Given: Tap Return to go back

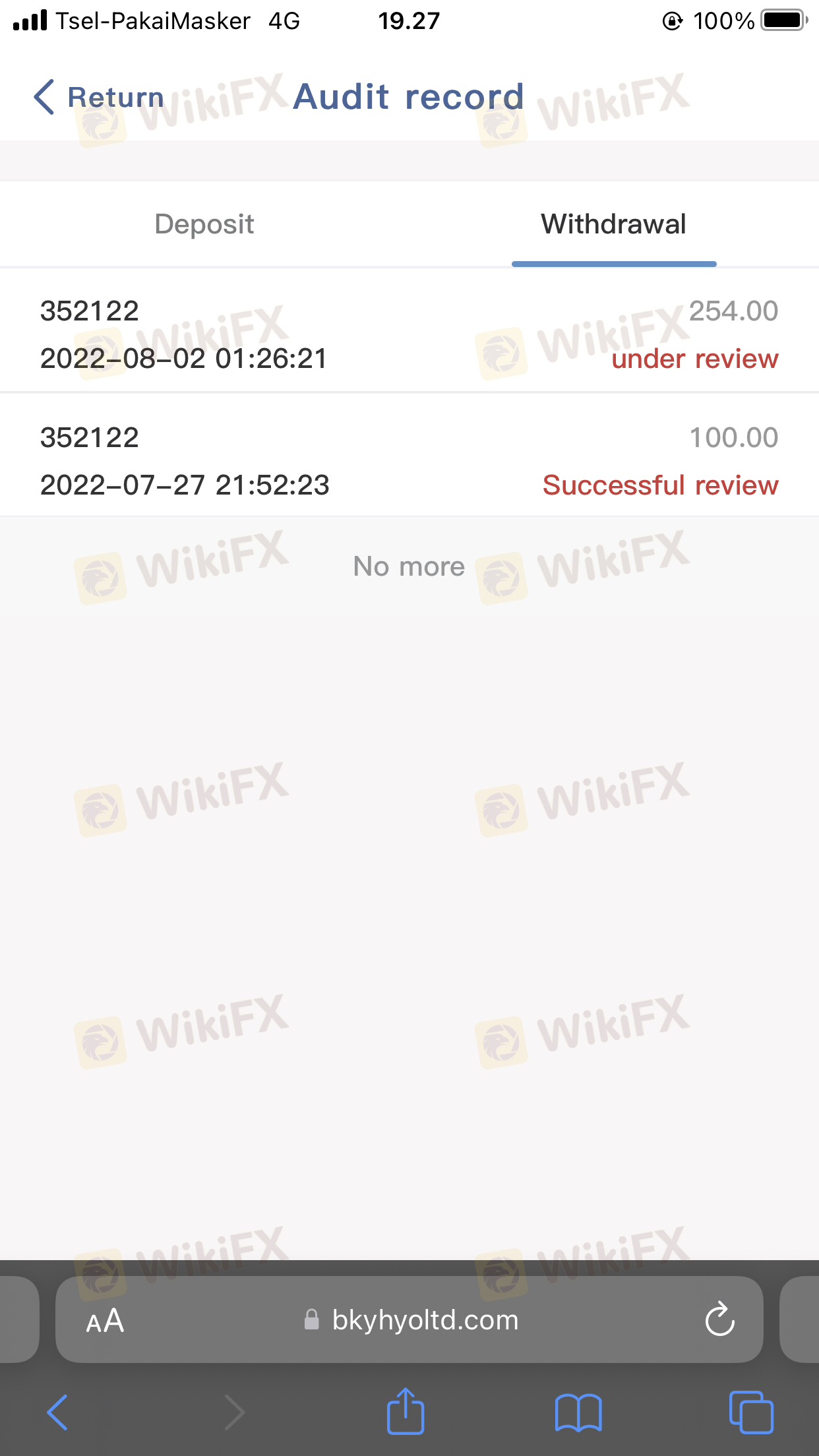Looking at the screenshot, I should pos(99,98).
